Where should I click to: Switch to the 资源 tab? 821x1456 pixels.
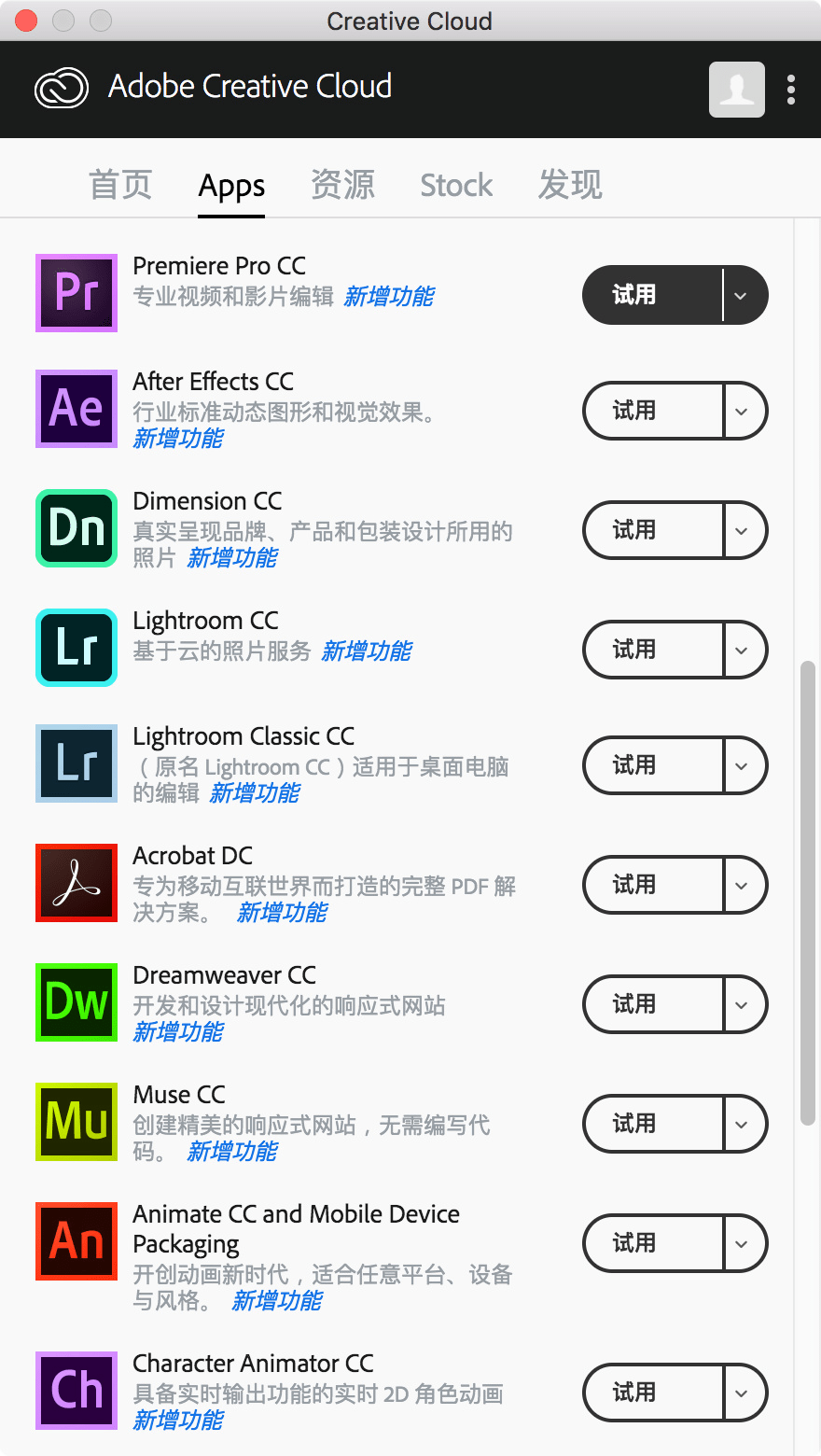click(x=342, y=185)
